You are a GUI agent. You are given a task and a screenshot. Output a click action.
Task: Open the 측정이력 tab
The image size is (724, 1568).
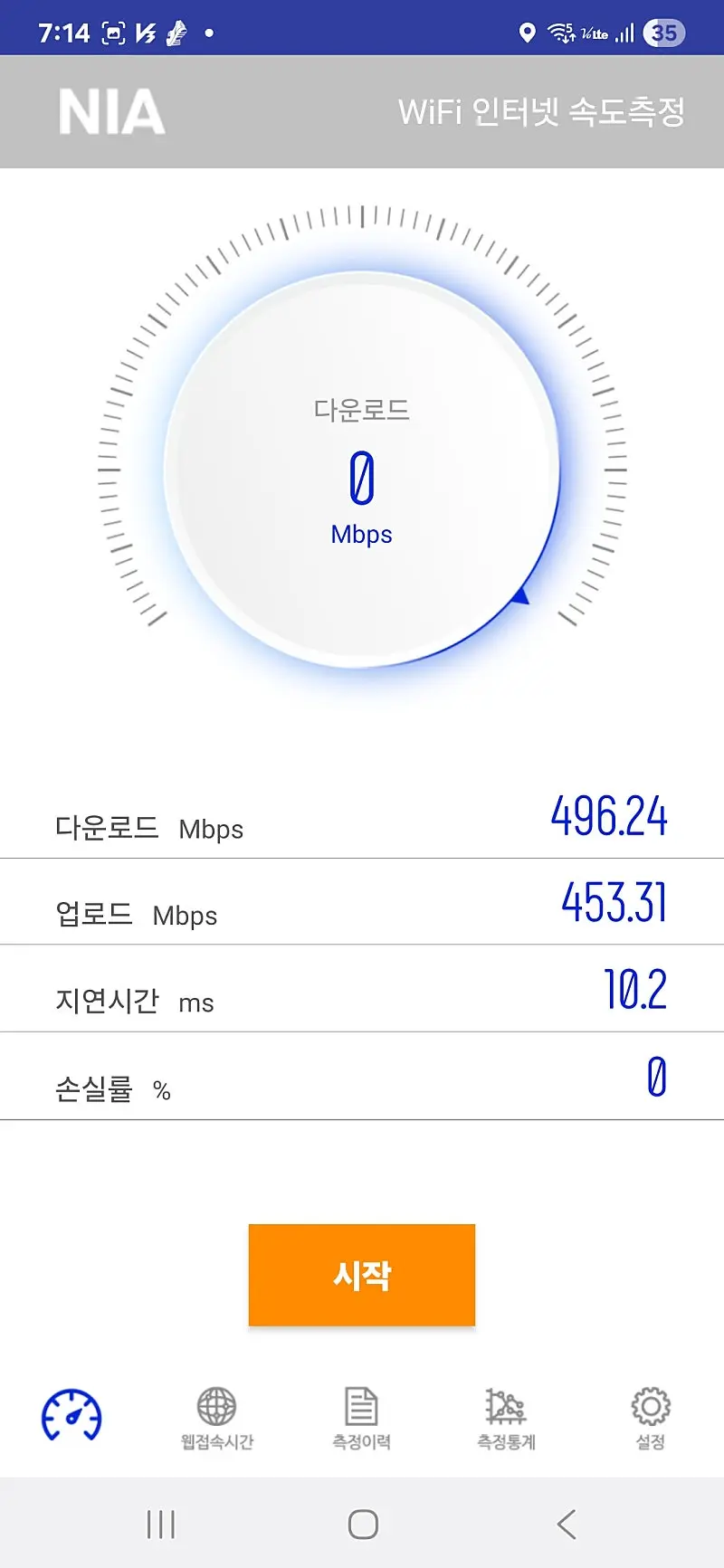[361, 1419]
